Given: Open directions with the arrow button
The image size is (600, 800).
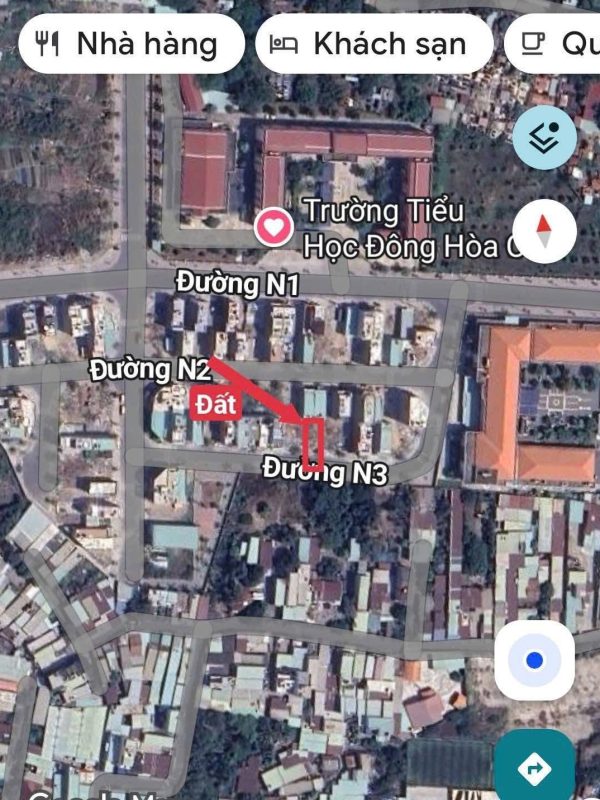Looking at the screenshot, I should [x=534, y=768].
